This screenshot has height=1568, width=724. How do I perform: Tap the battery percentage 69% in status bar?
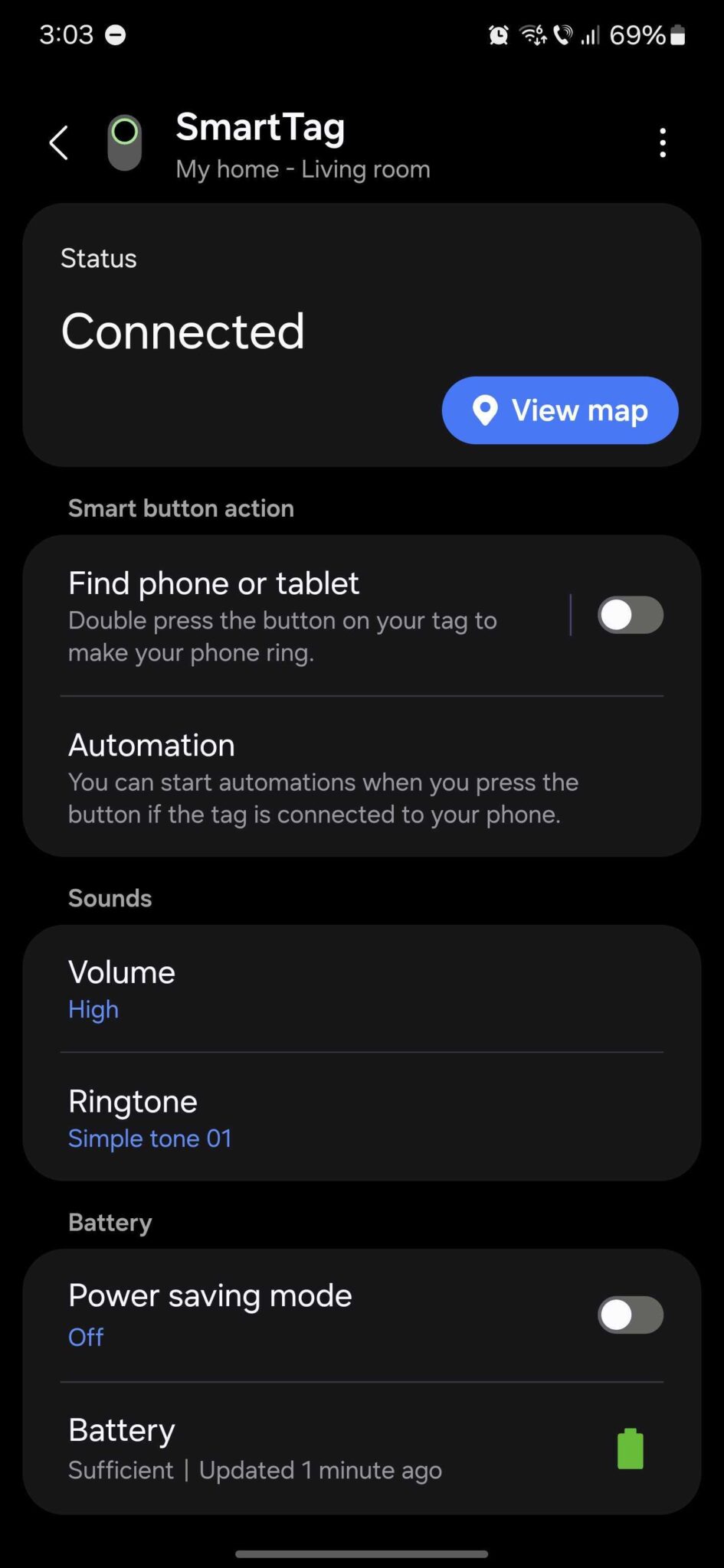point(638,34)
